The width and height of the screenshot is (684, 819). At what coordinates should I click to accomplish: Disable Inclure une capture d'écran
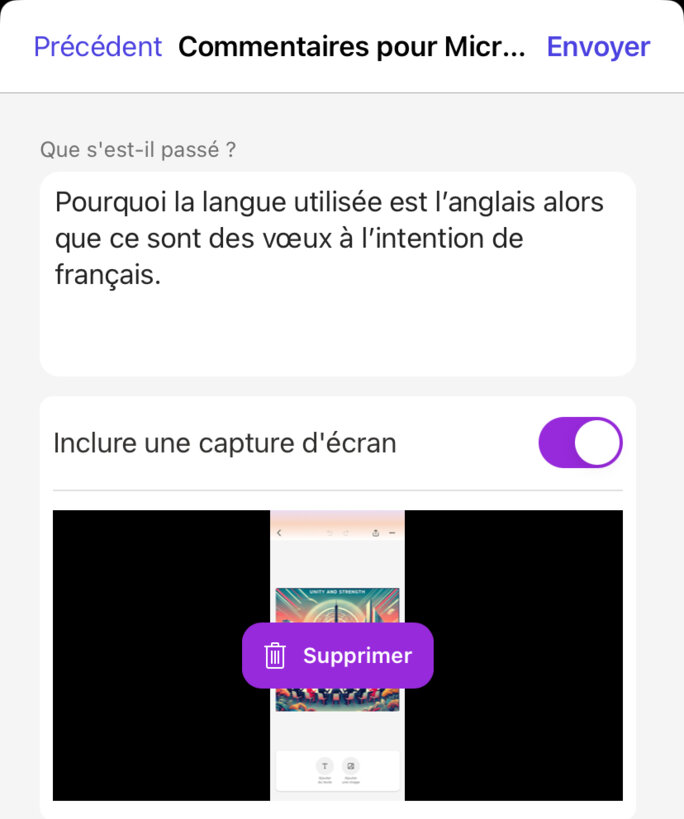click(580, 443)
